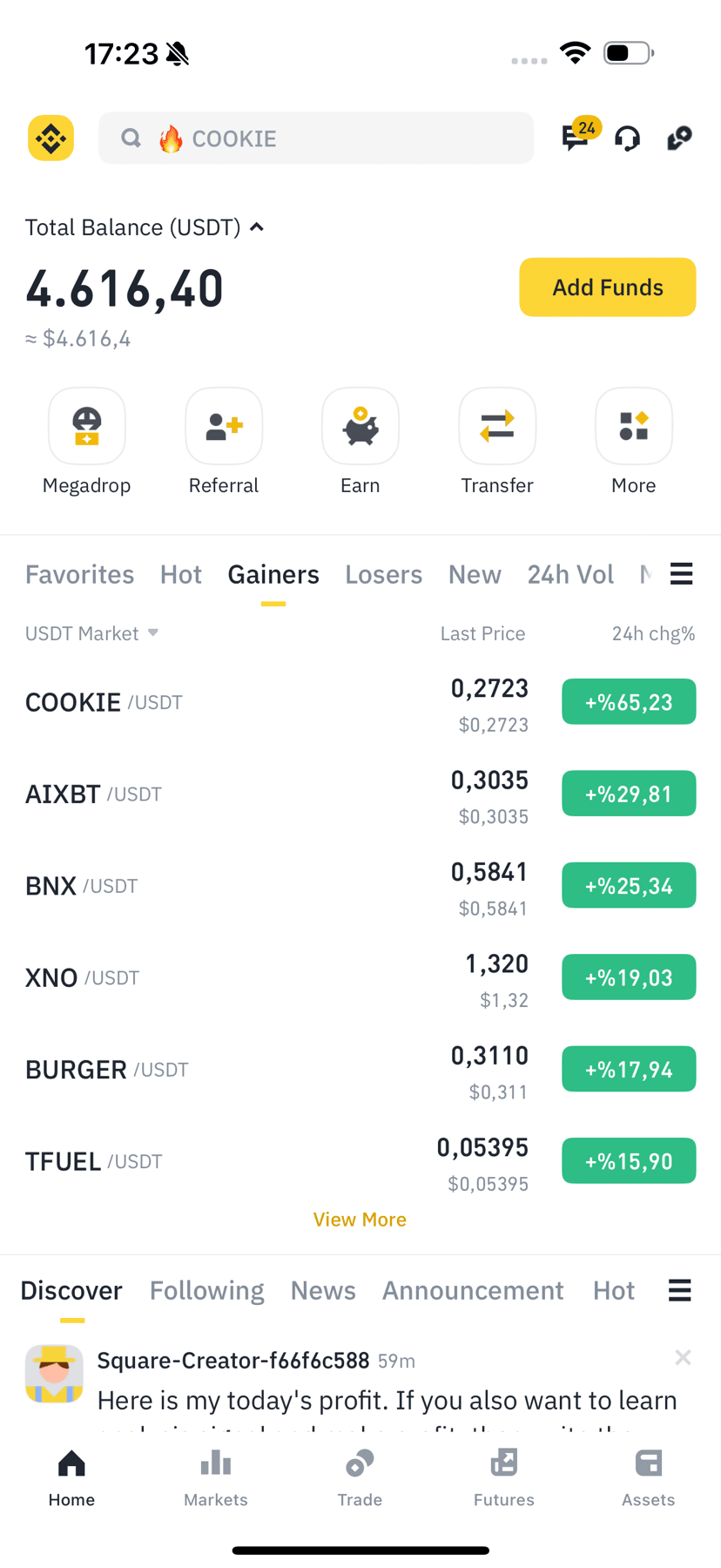Open the COOKIE/USDT pair
This screenshot has width=721, height=1568.
pos(360,702)
